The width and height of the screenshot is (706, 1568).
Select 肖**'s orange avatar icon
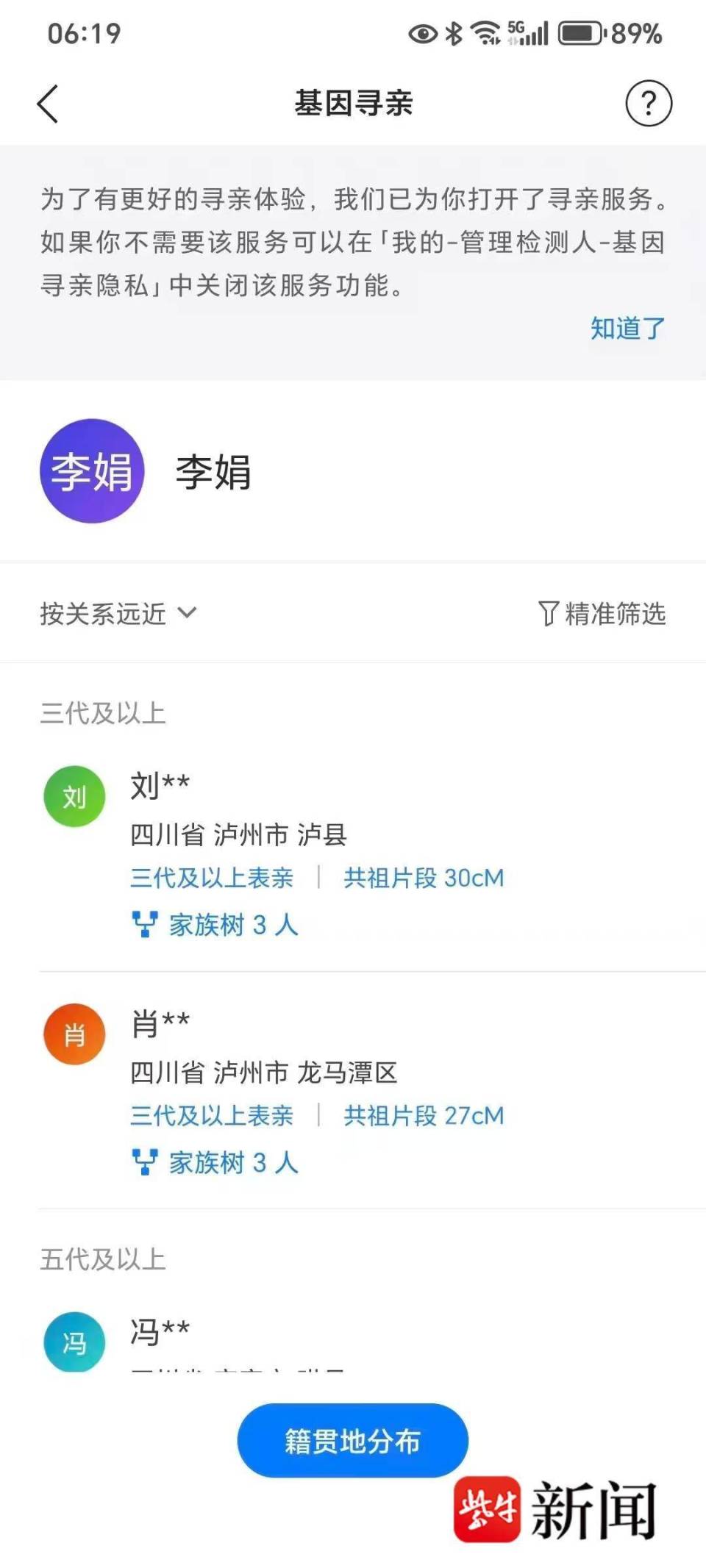click(74, 1033)
